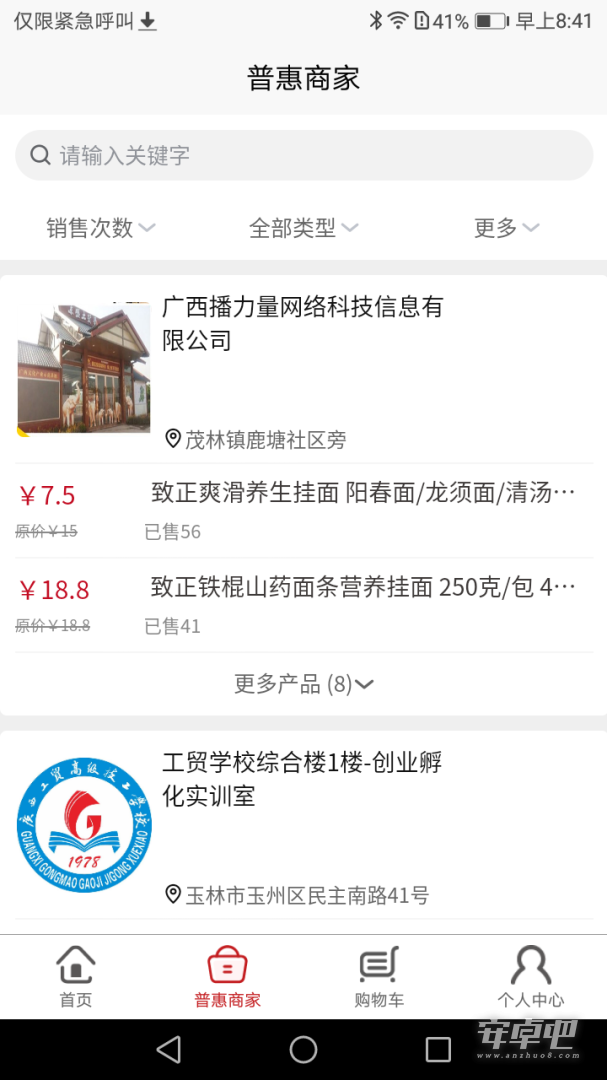Go to the 购物车 tab
The image size is (607, 1080).
pos(379,977)
